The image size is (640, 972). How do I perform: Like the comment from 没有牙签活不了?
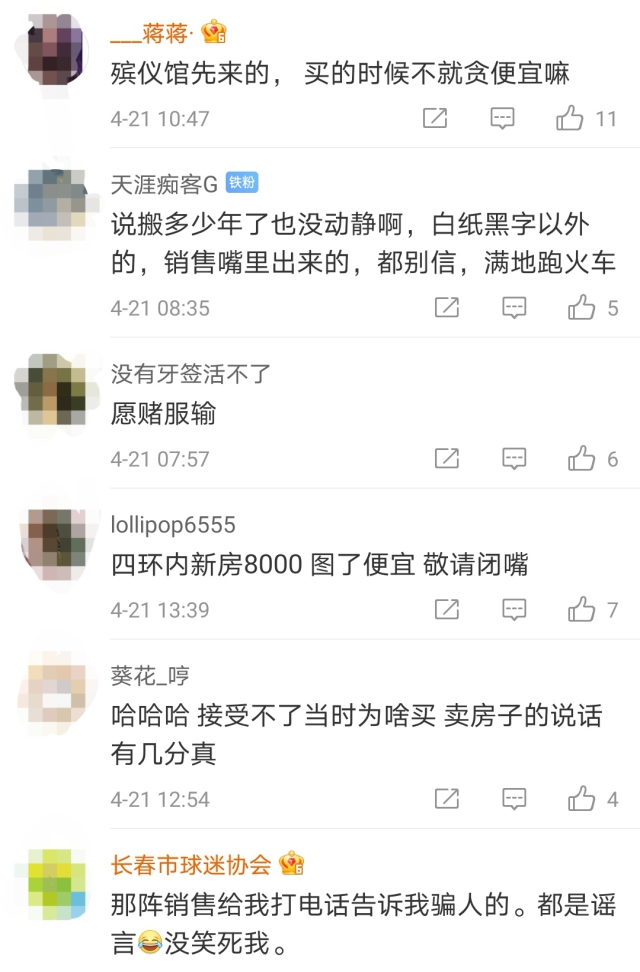pos(582,459)
